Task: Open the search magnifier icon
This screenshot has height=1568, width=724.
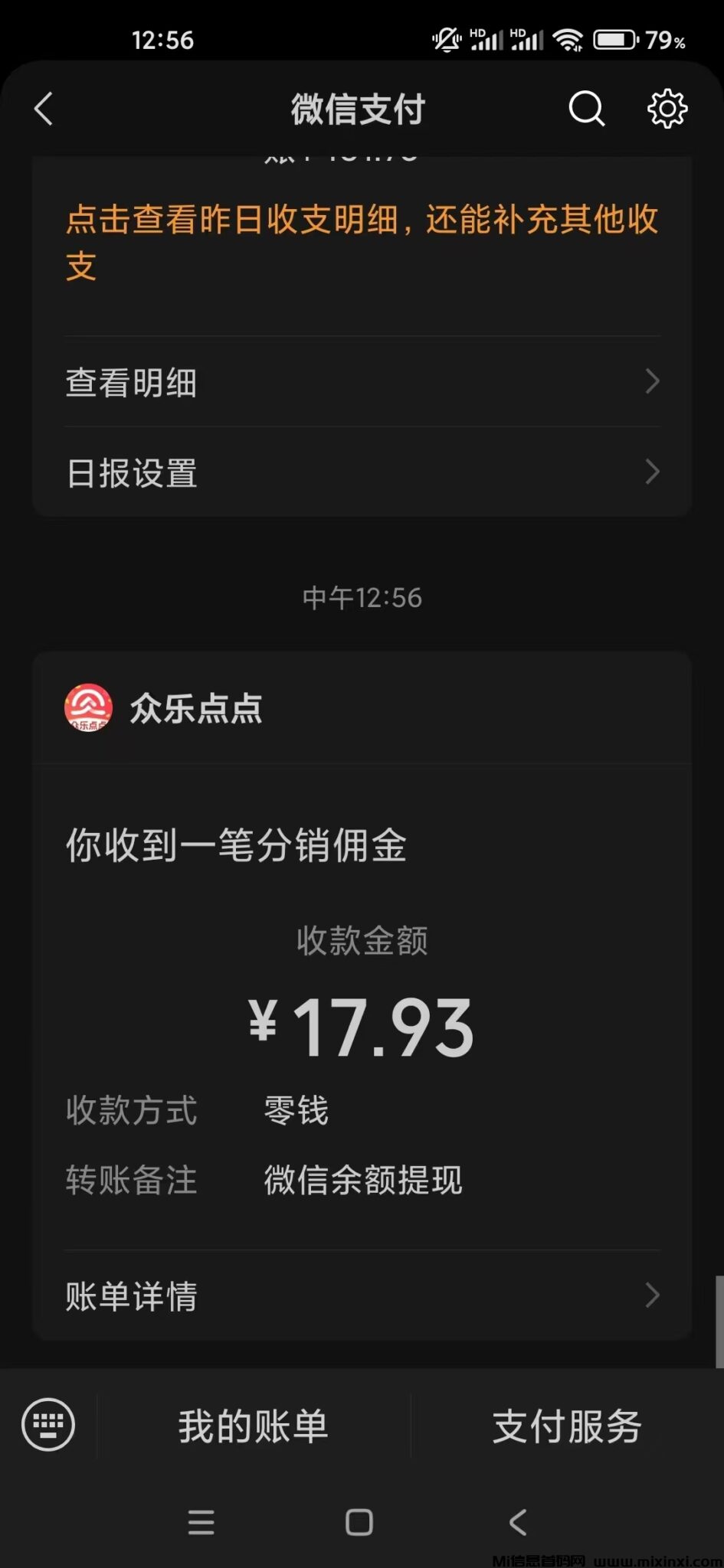Action: pyautogui.click(x=586, y=109)
